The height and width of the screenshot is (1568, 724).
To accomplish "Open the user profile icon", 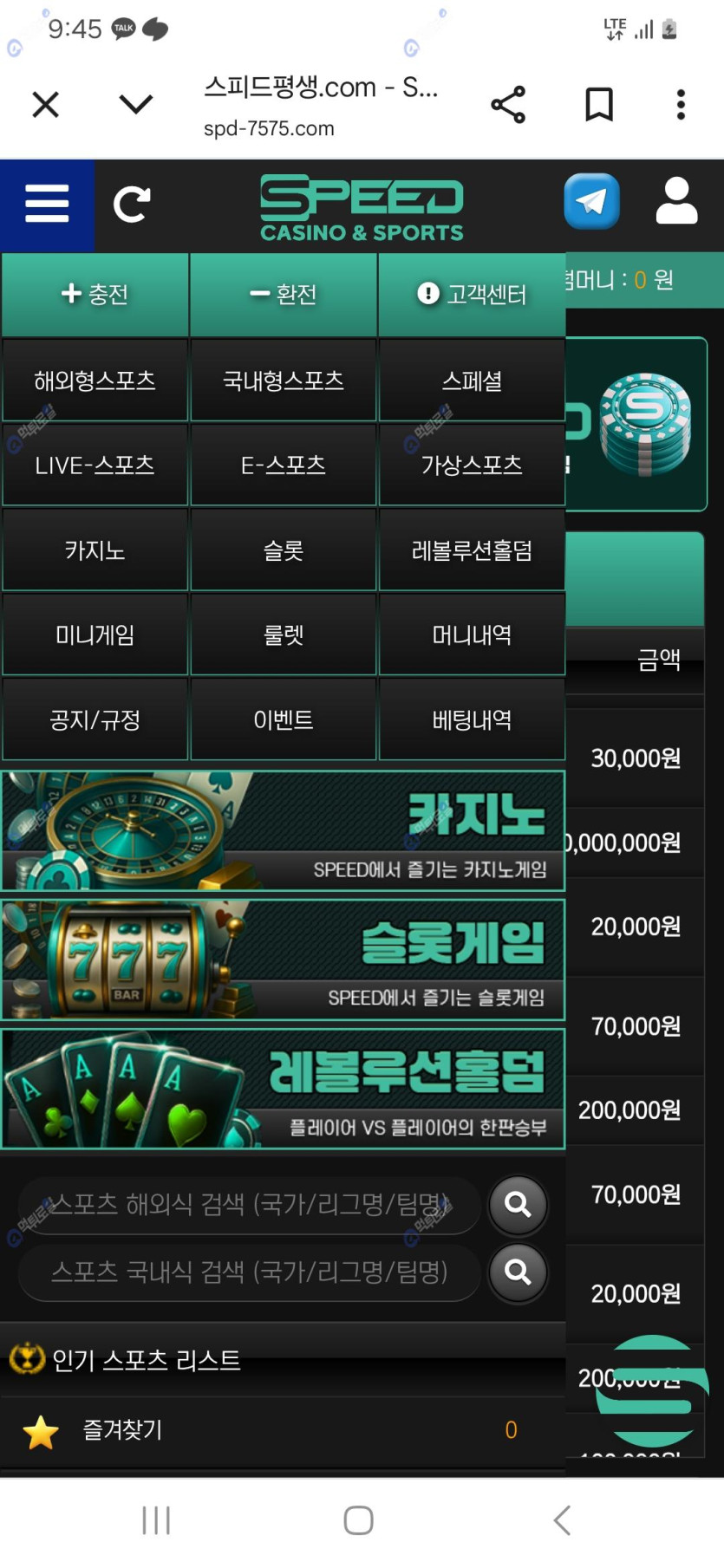I will [676, 202].
